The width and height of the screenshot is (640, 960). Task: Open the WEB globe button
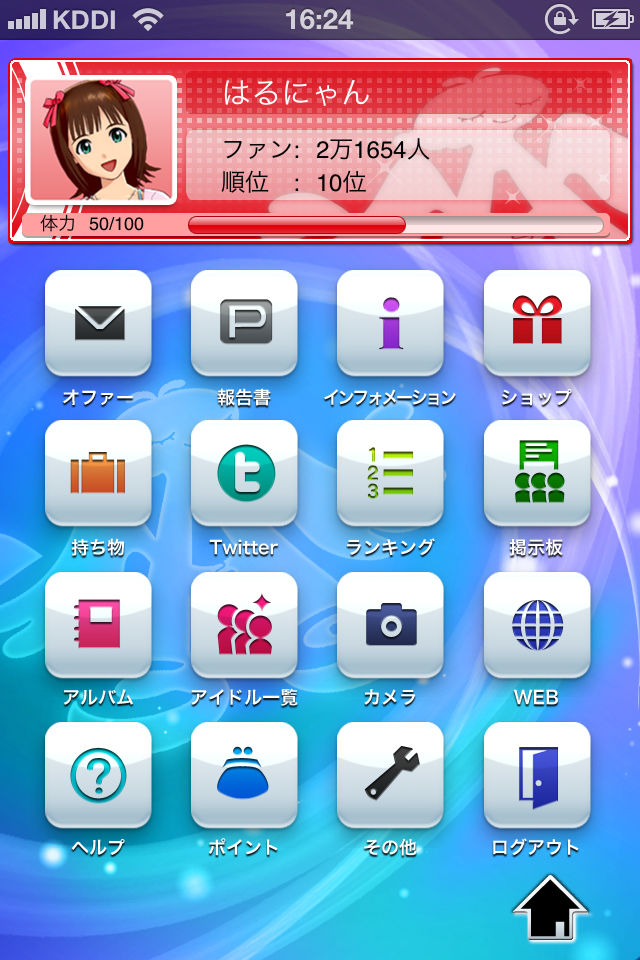537,625
